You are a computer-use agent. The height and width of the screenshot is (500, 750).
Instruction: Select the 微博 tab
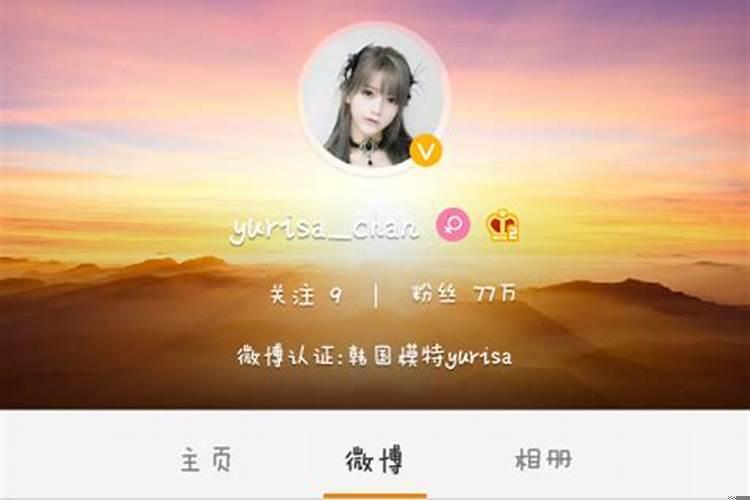coord(374,459)
